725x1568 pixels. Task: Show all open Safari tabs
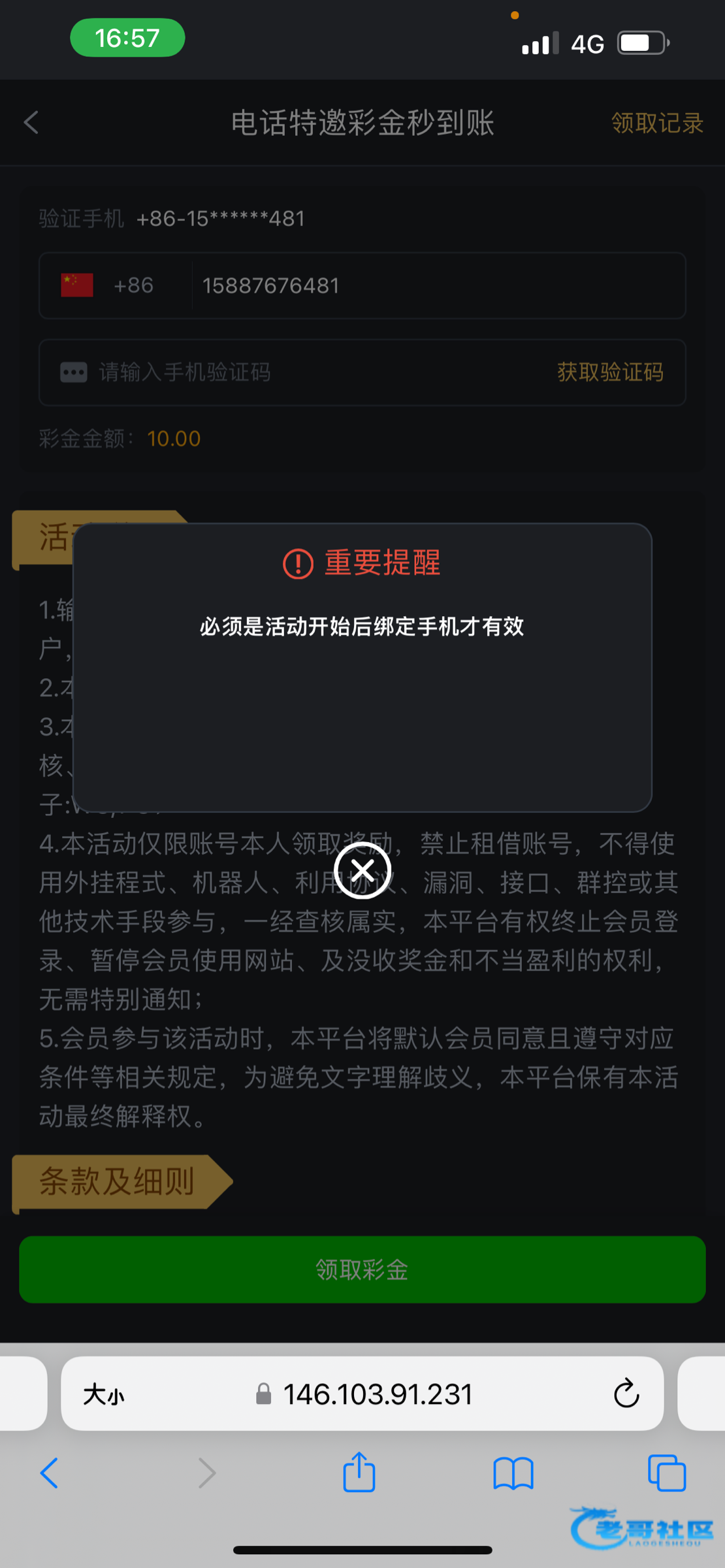click(x=667, y=1473)
